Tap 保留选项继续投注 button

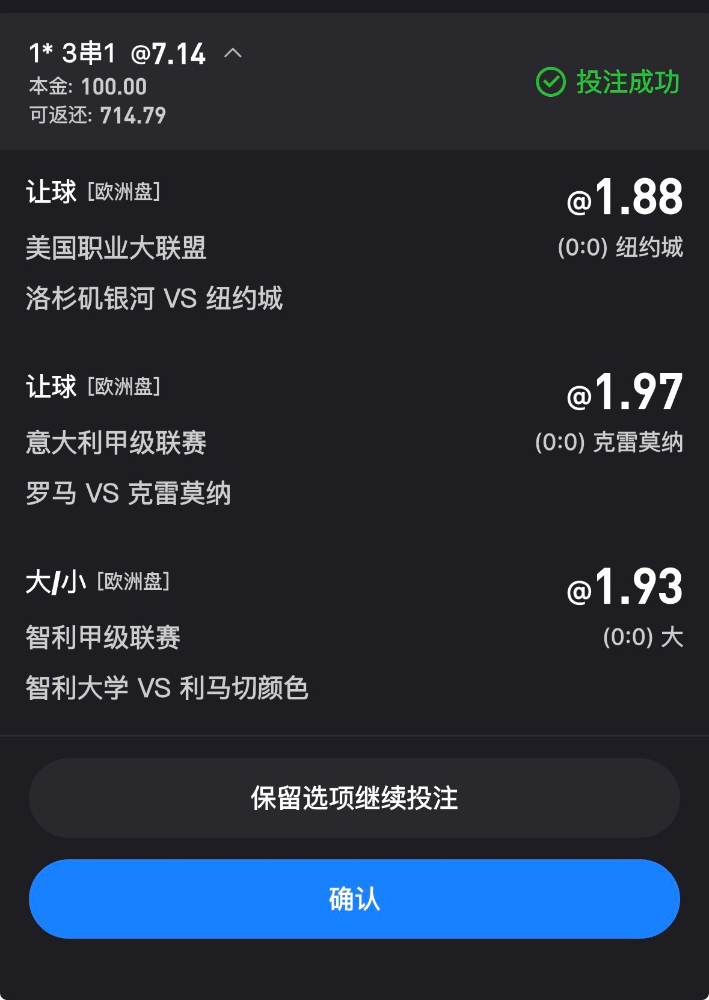pos(354,797)
